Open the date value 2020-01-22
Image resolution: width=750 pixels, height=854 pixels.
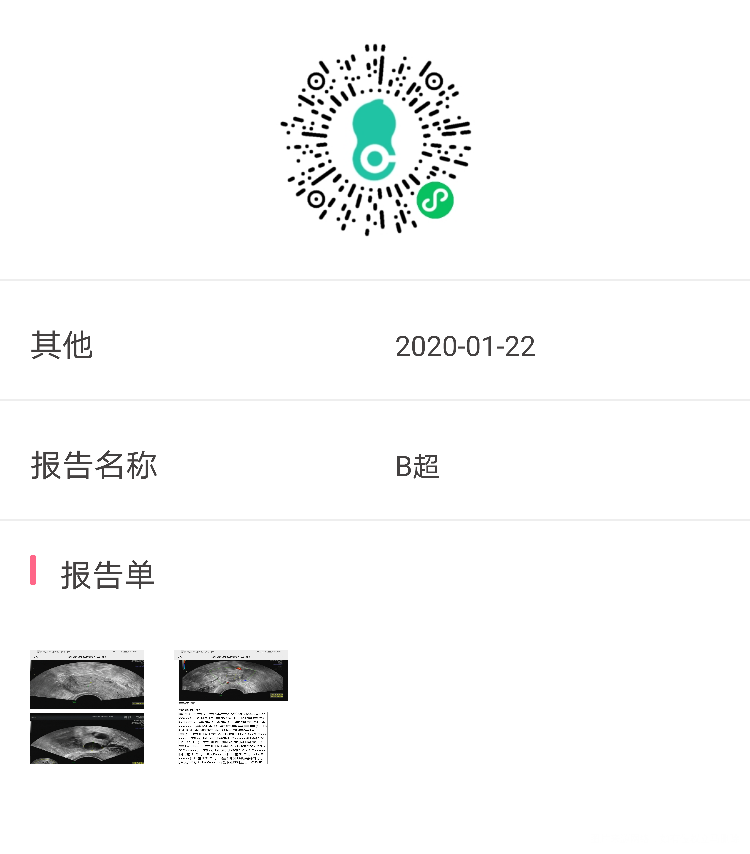click(x=466, y=347)
